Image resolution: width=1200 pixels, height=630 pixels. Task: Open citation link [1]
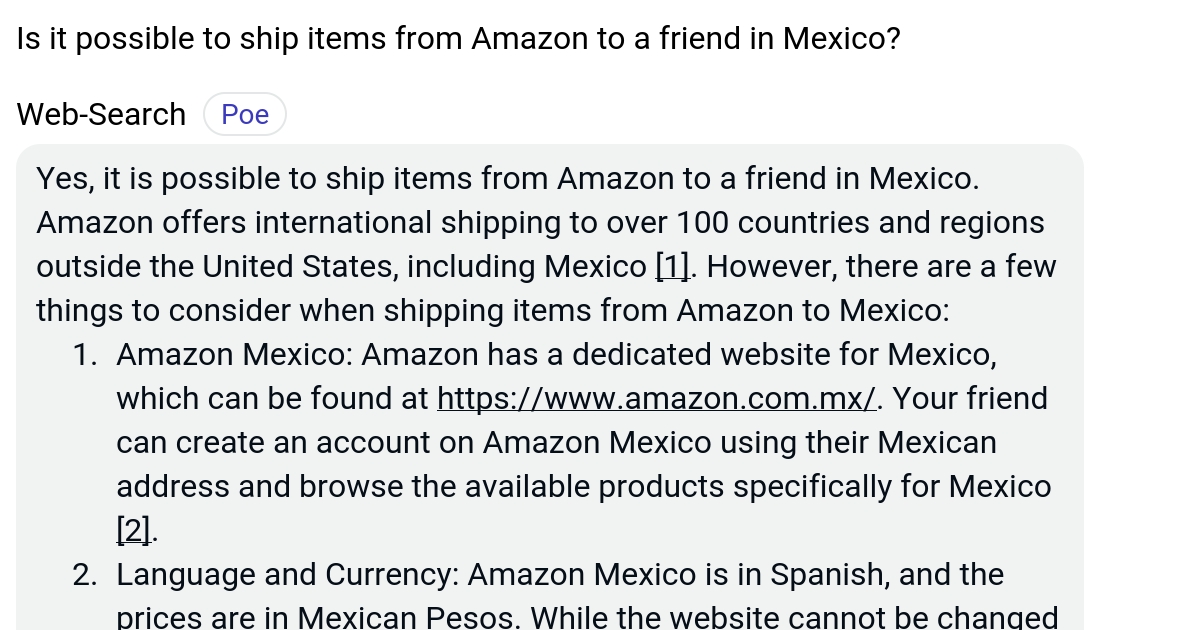(x=672, y=267)
